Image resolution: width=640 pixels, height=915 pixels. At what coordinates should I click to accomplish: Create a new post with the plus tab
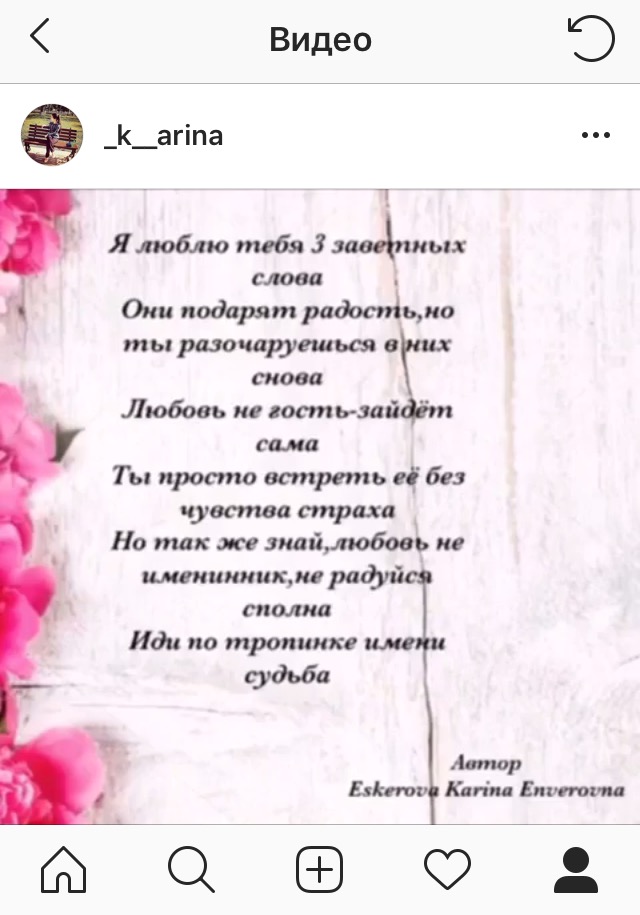pyautogui.click(x=320, y=869)
